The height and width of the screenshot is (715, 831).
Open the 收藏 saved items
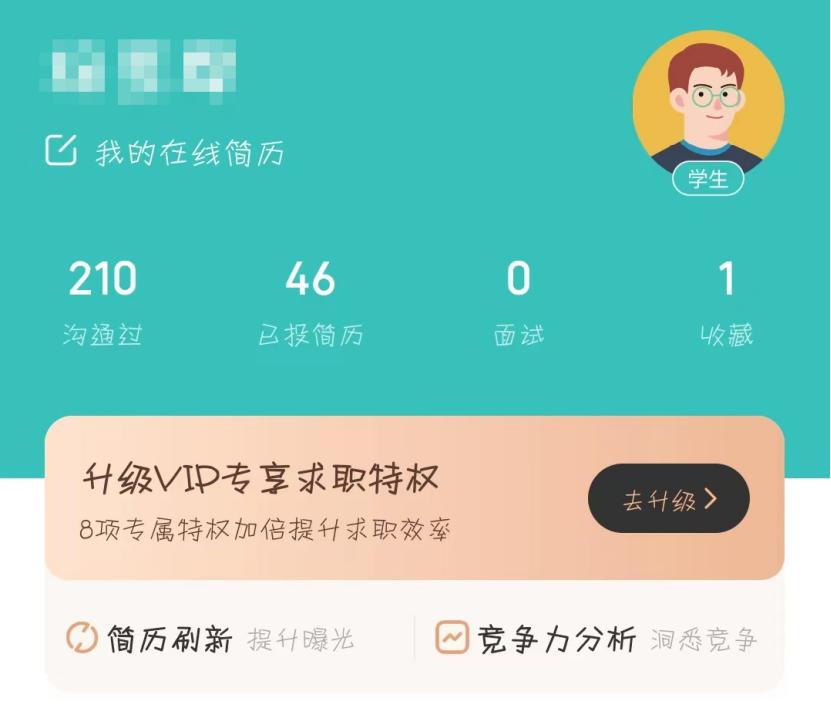727,303
